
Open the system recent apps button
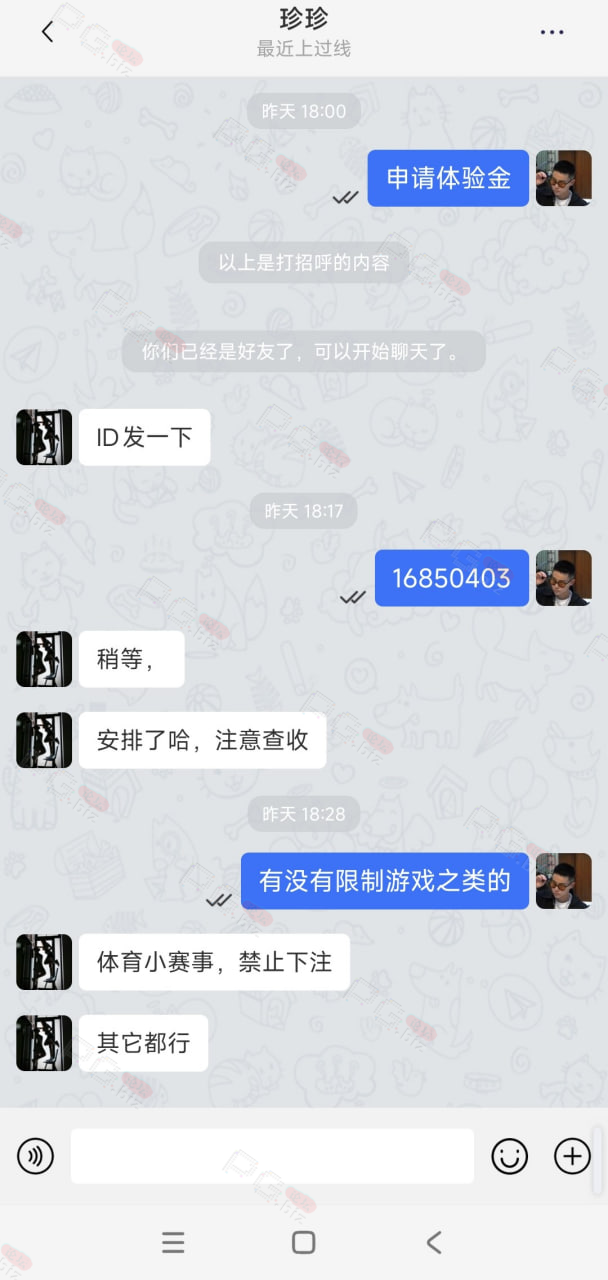[173, 1242]
